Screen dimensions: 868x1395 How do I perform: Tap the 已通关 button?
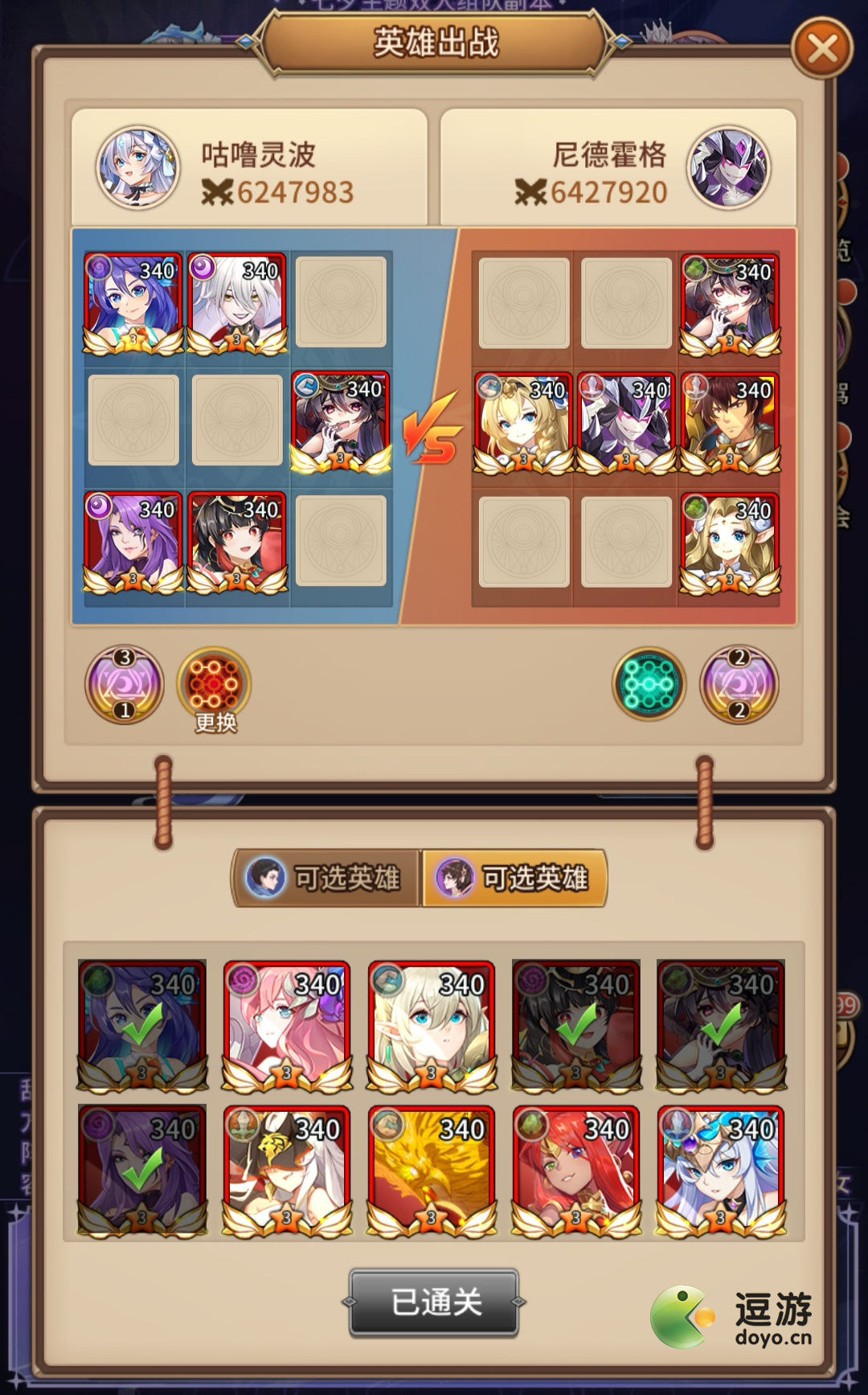[x=434, y=1302]
